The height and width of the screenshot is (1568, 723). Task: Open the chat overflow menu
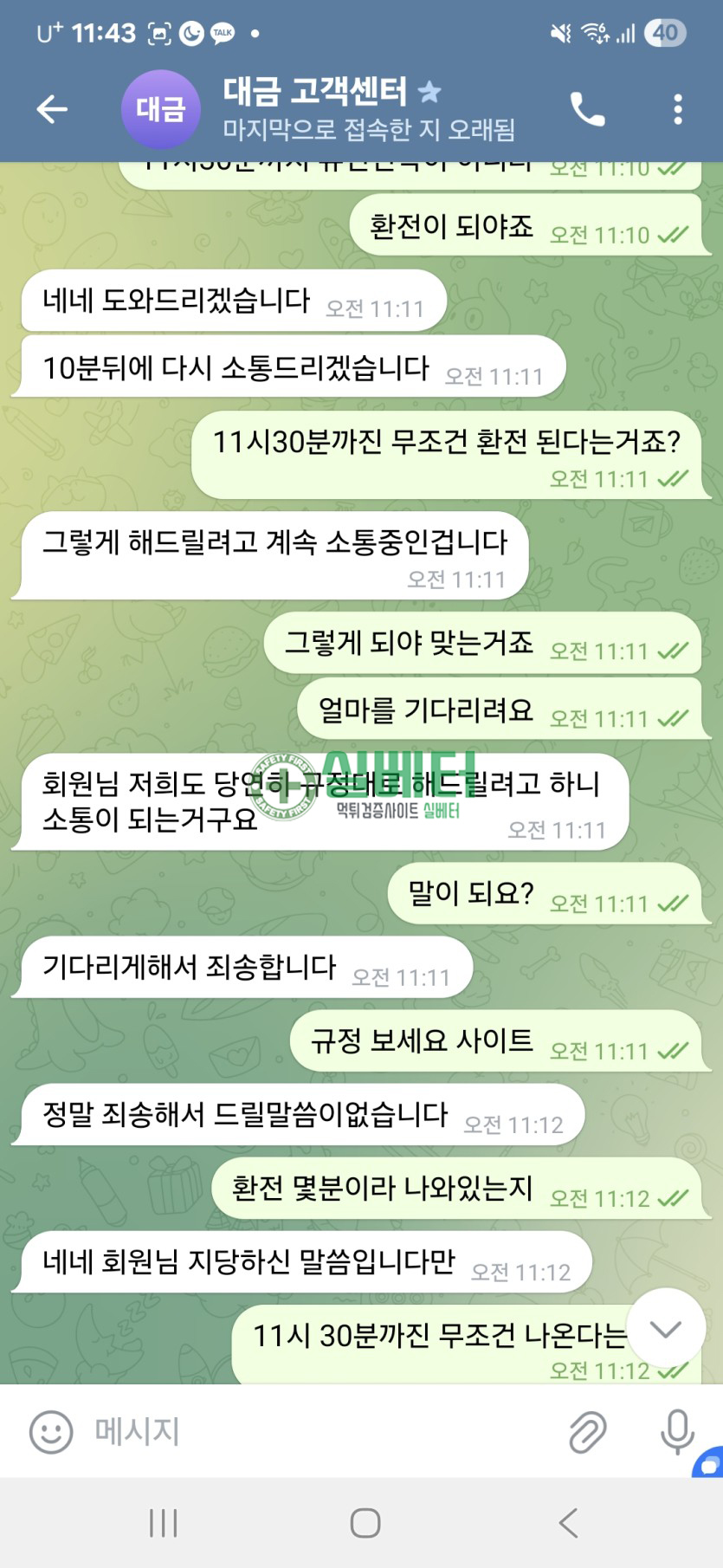[678, 109]
